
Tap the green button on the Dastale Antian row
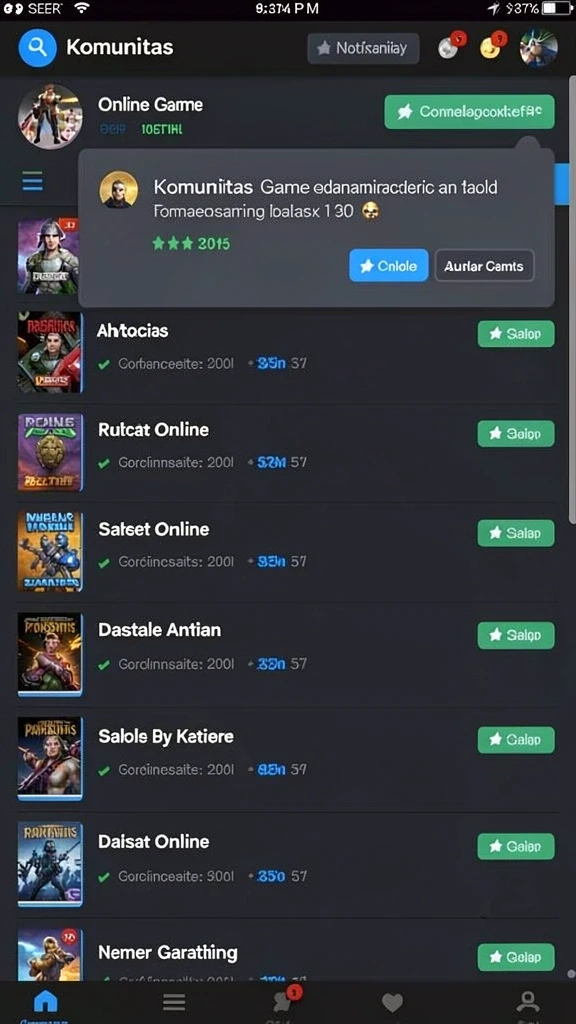click(x=516, y=635)
